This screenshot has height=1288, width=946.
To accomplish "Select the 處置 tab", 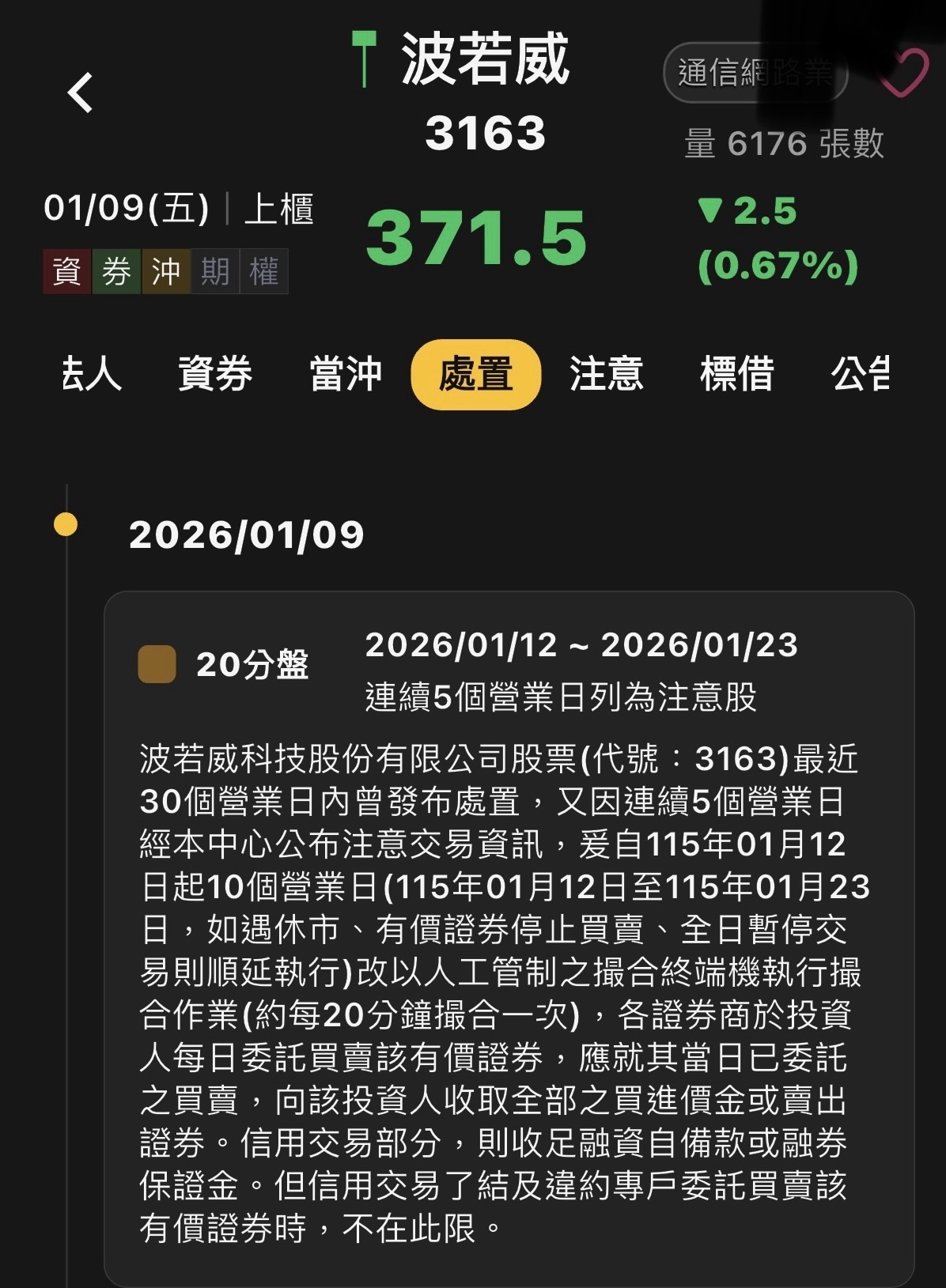I will [x=476, y=374].
